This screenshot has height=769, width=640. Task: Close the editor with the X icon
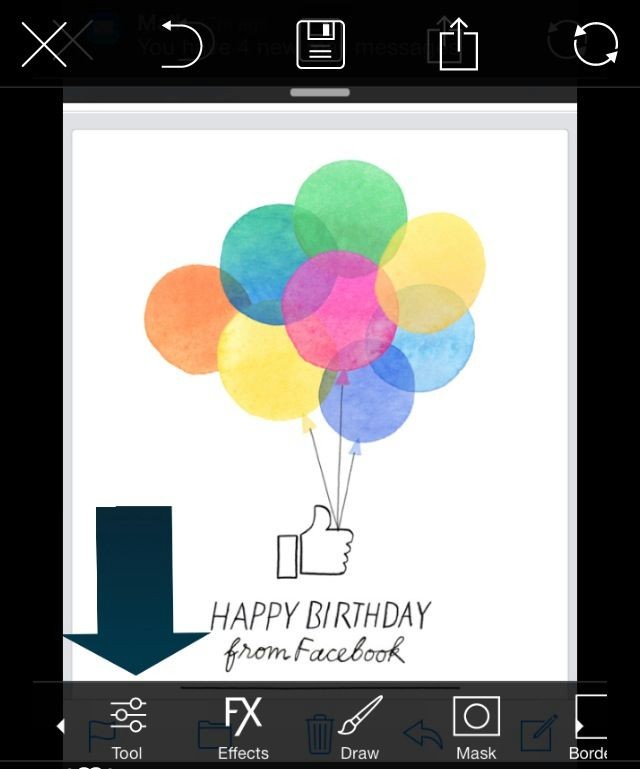[44, 46]
